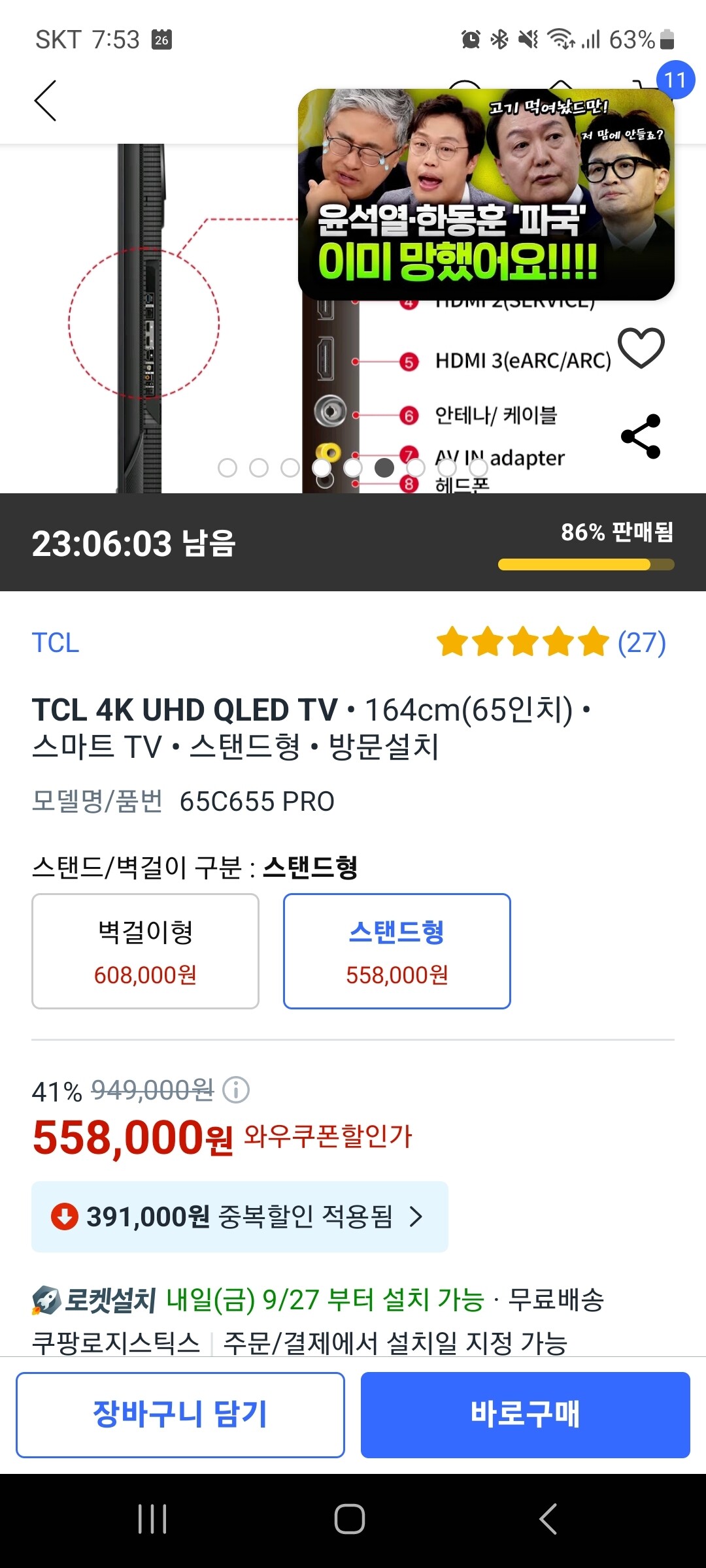706x1568 pixels.
Task: Buy now with the 바로구매 button
Action: pos(525,1414)
